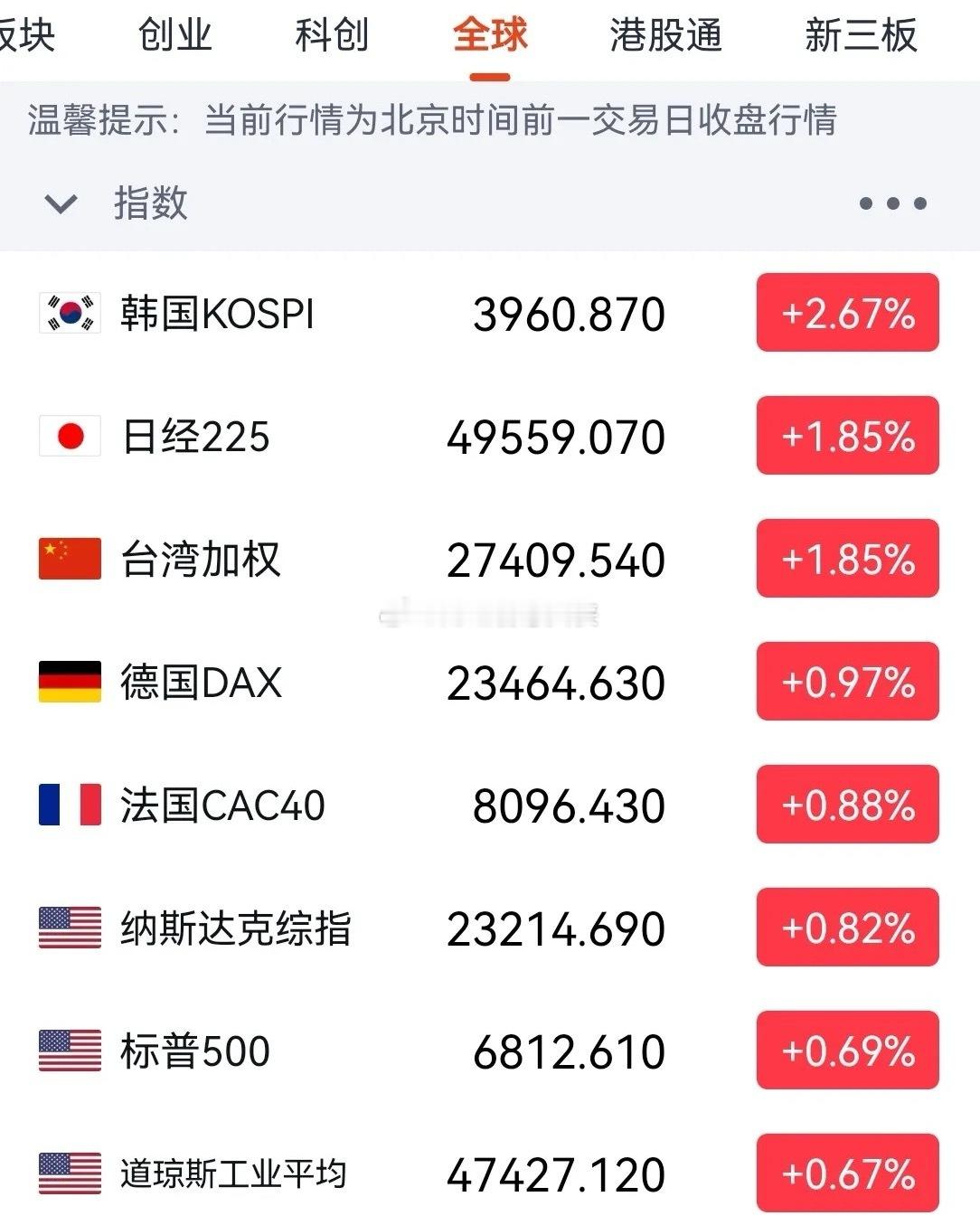Click the flag icon next to 台湾加权
The height and width of the screenshot is (1225, 980).
68,560
